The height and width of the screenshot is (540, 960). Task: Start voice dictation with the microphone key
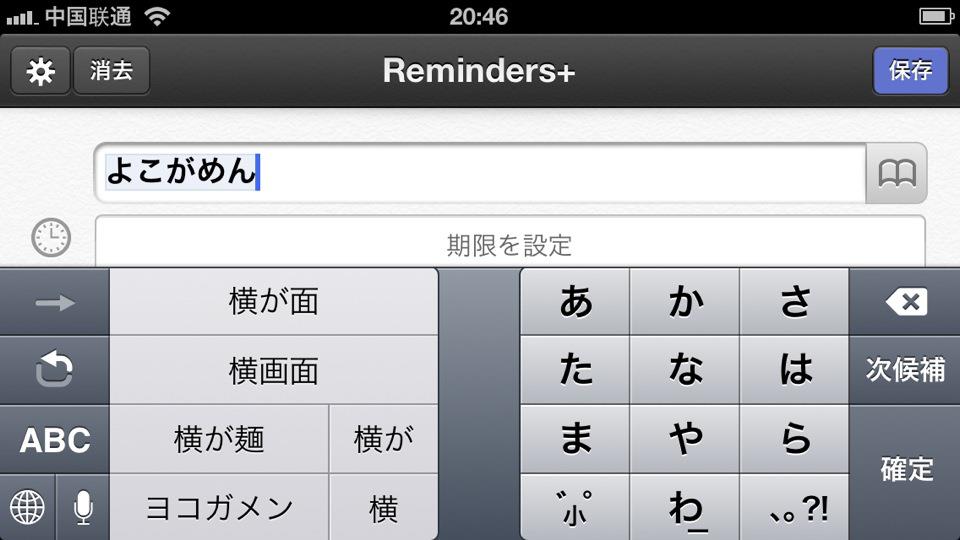(x=83, y=508)
